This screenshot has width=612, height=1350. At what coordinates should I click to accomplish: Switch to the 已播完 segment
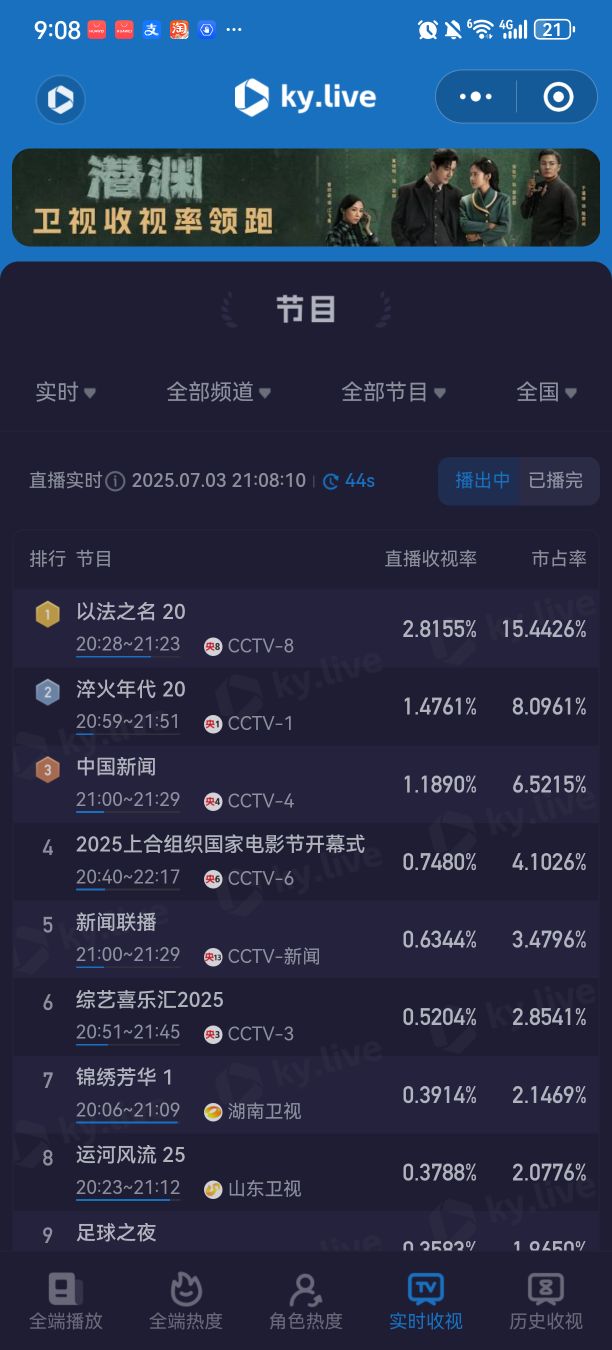tap(556, 480)
